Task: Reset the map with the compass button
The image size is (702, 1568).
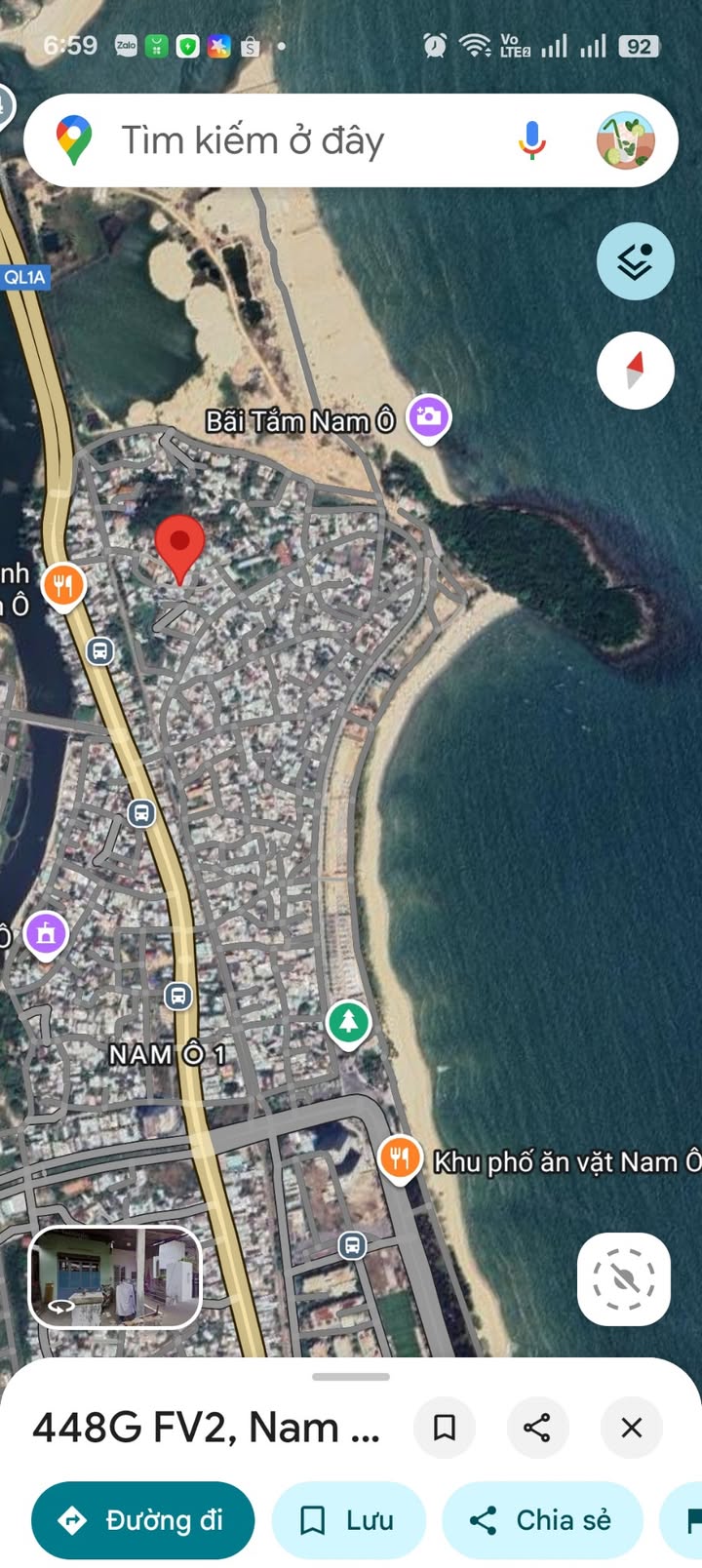Action: click(x=635, y=371)
